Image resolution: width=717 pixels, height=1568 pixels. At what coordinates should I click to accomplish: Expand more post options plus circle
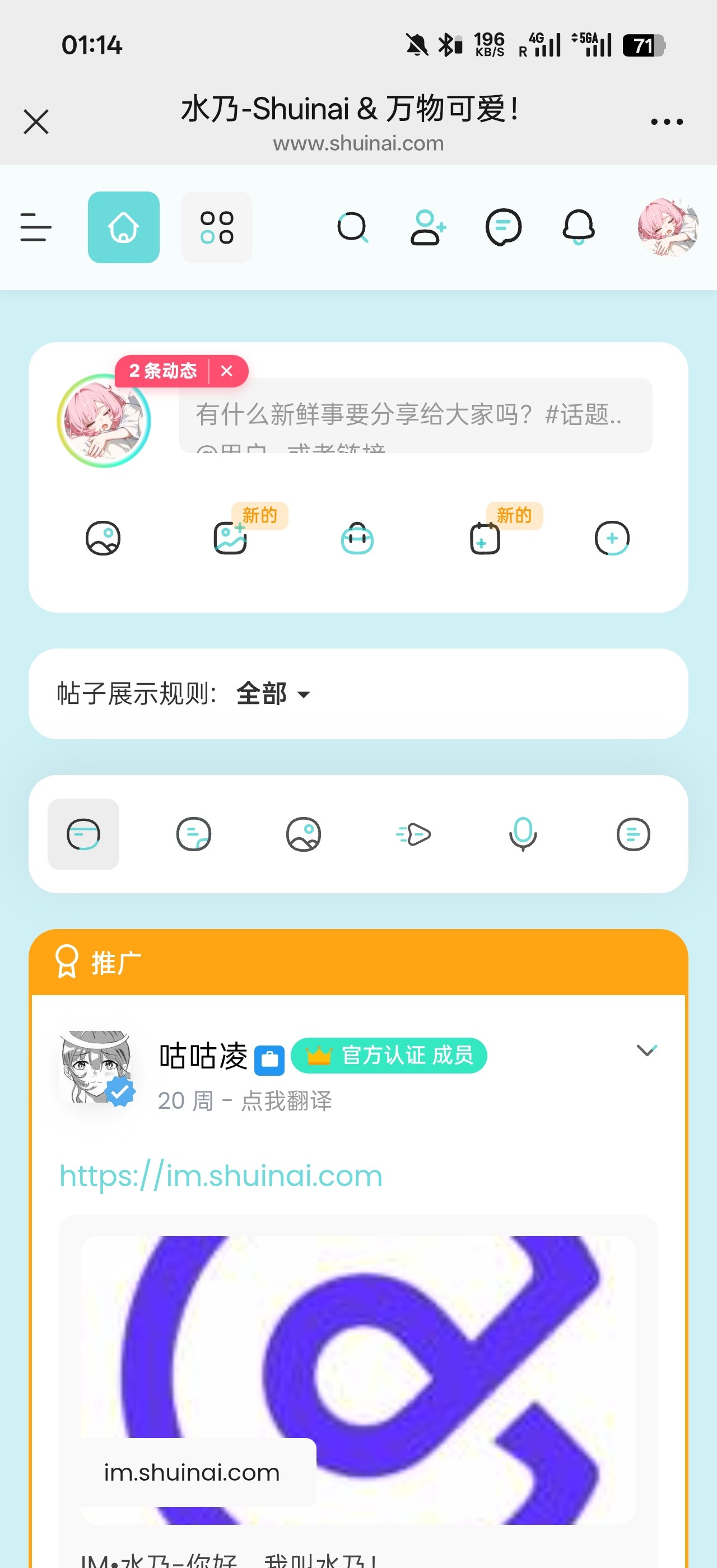pos(612,538)
